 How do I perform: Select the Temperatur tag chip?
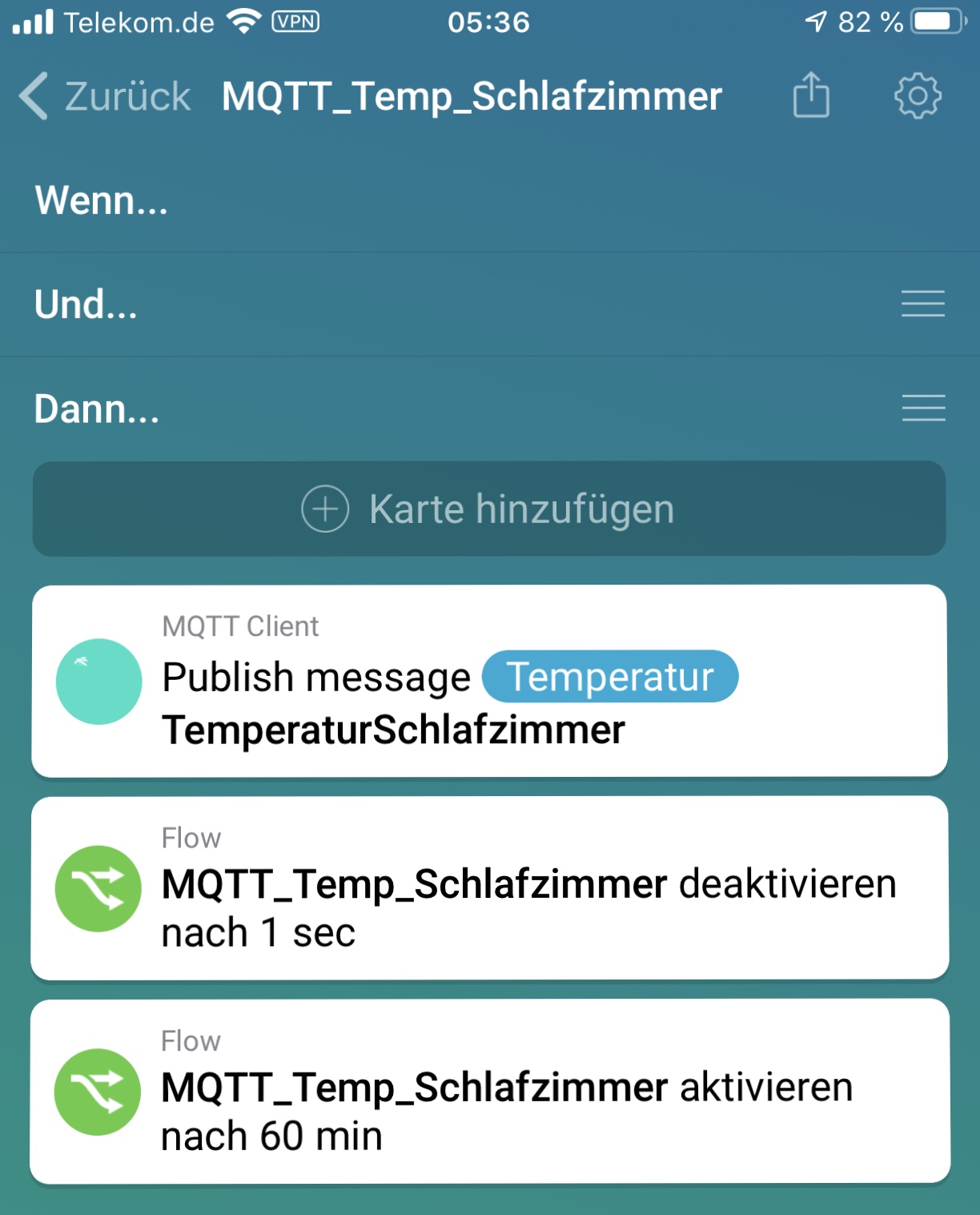click(x=610, y=677)
